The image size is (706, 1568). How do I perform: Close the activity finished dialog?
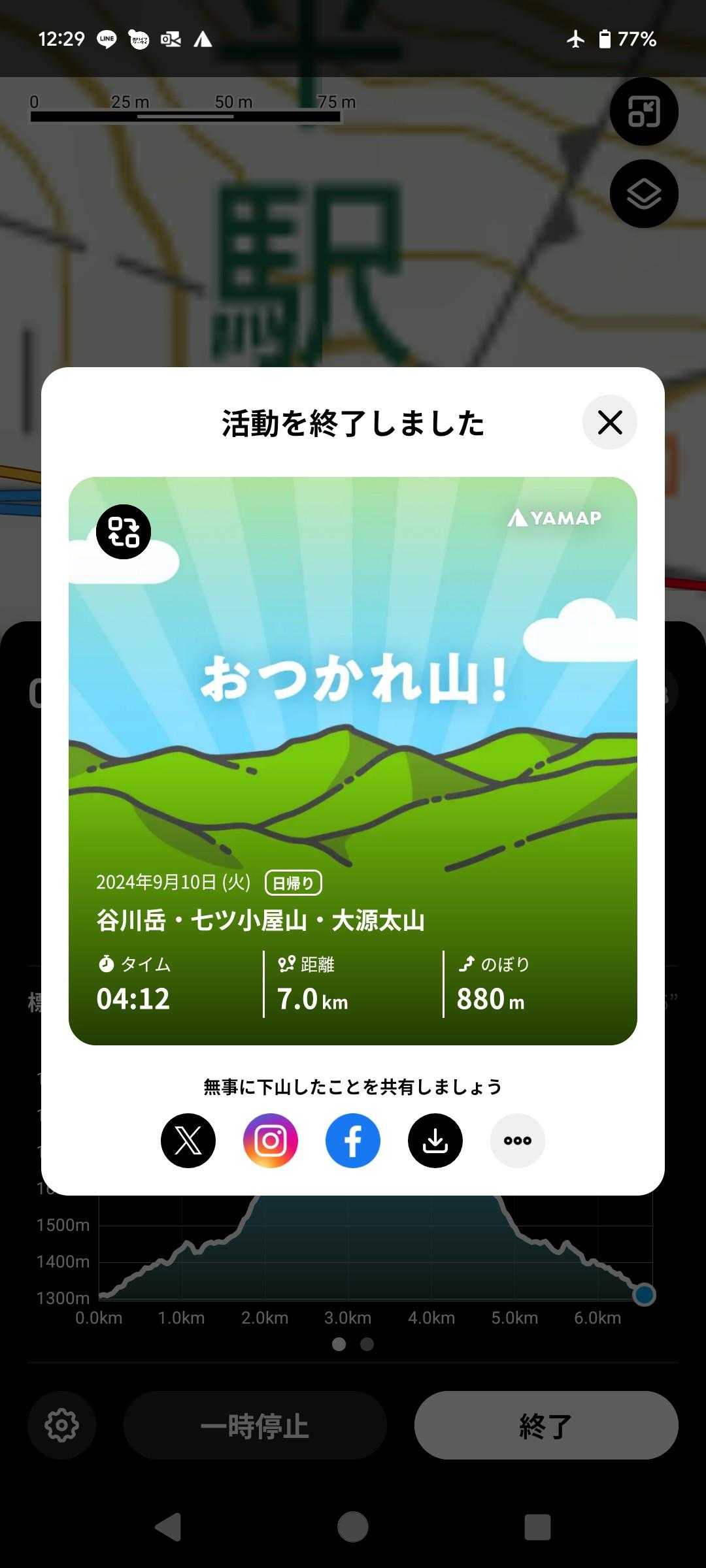(x=609, y=422)
